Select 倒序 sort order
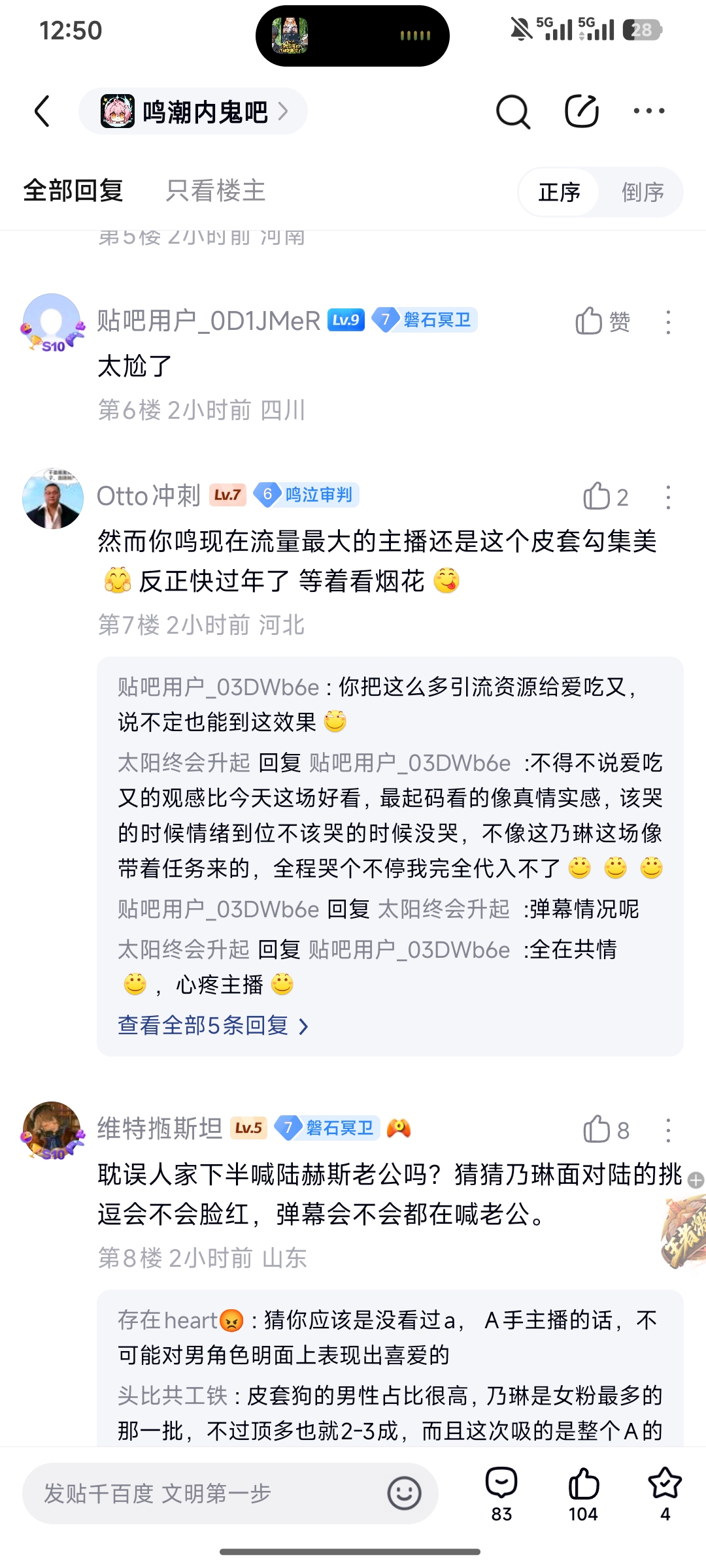The image size is (706, 1568). 642,192
